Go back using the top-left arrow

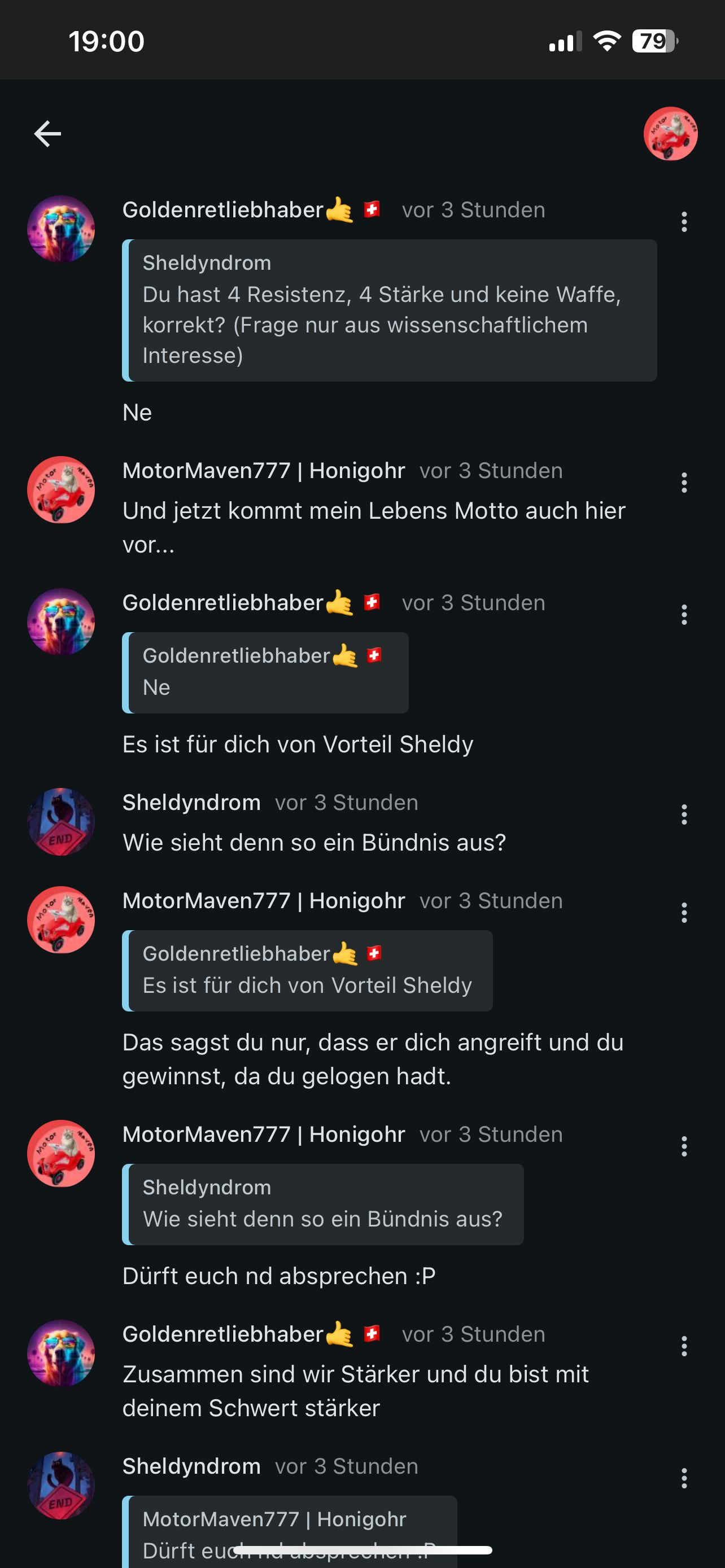tap(47, 134)
